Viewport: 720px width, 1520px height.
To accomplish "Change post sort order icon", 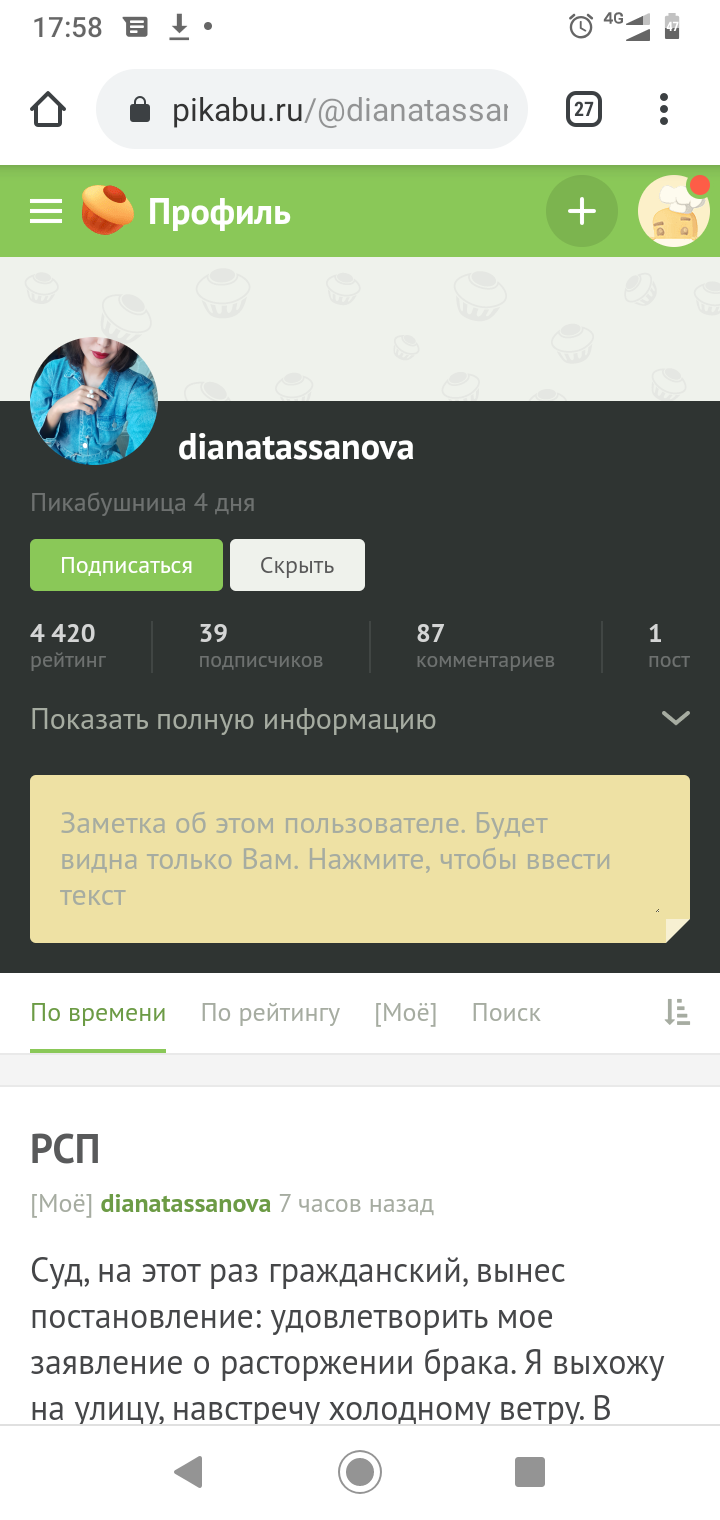I will 677,1013.
